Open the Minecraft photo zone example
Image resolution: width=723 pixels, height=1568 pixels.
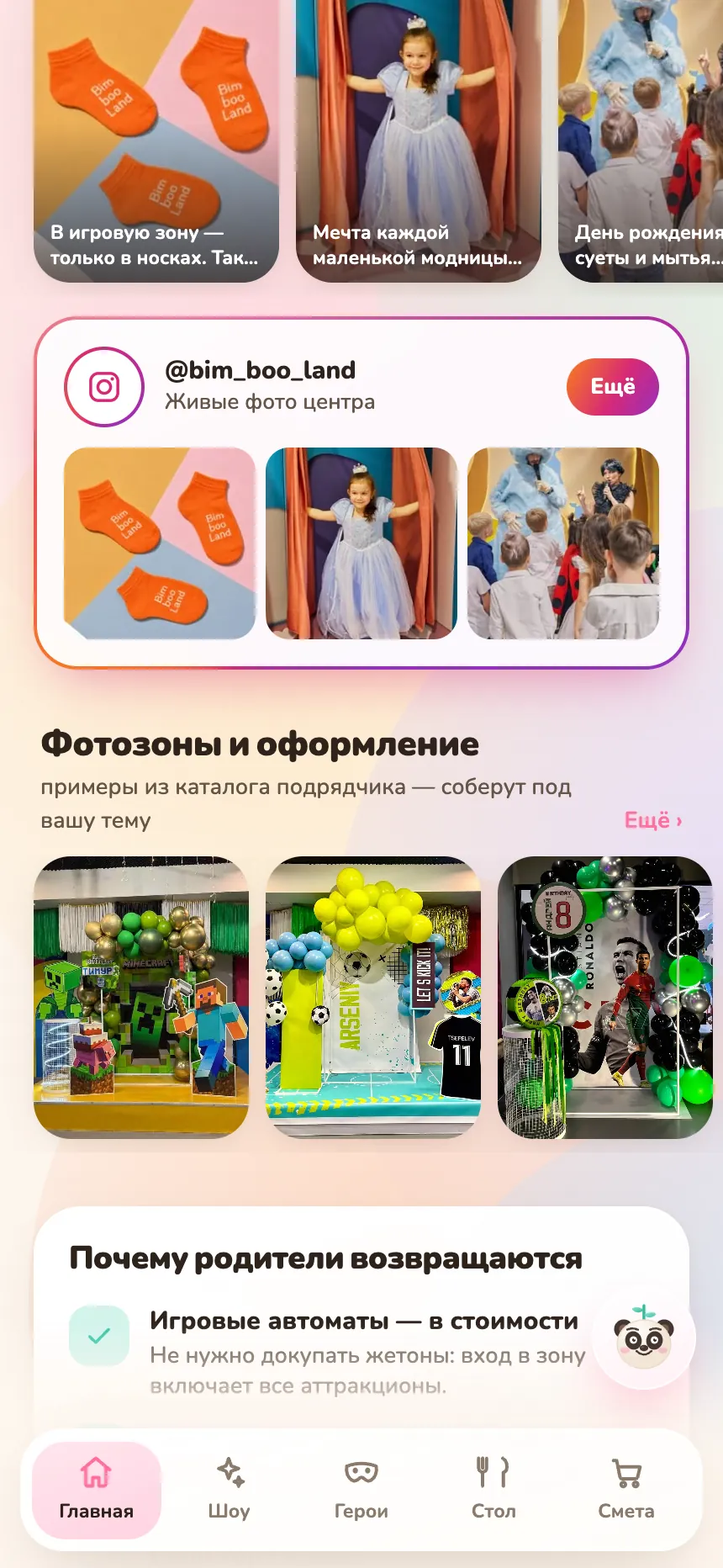[x=141, y=998]
